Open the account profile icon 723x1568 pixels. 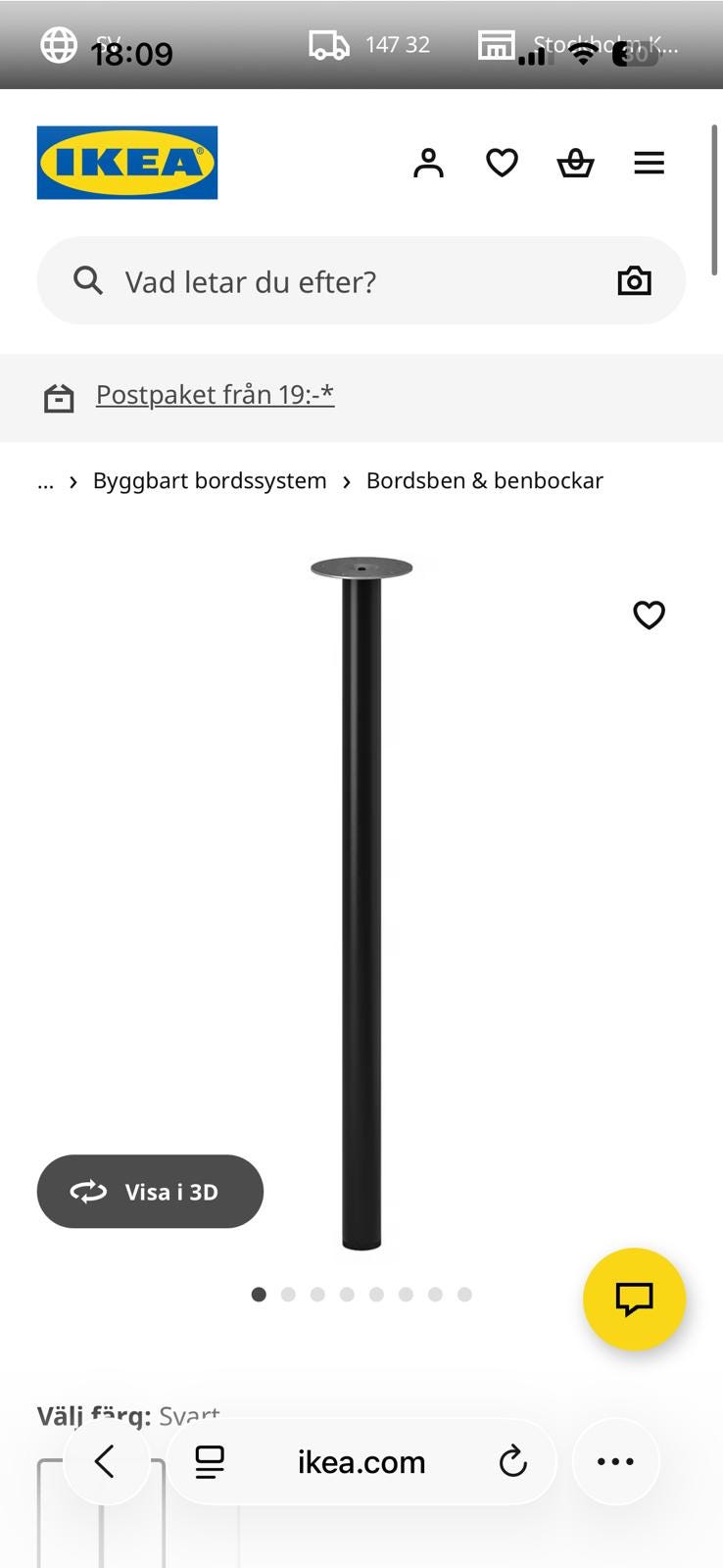point(428,163)
